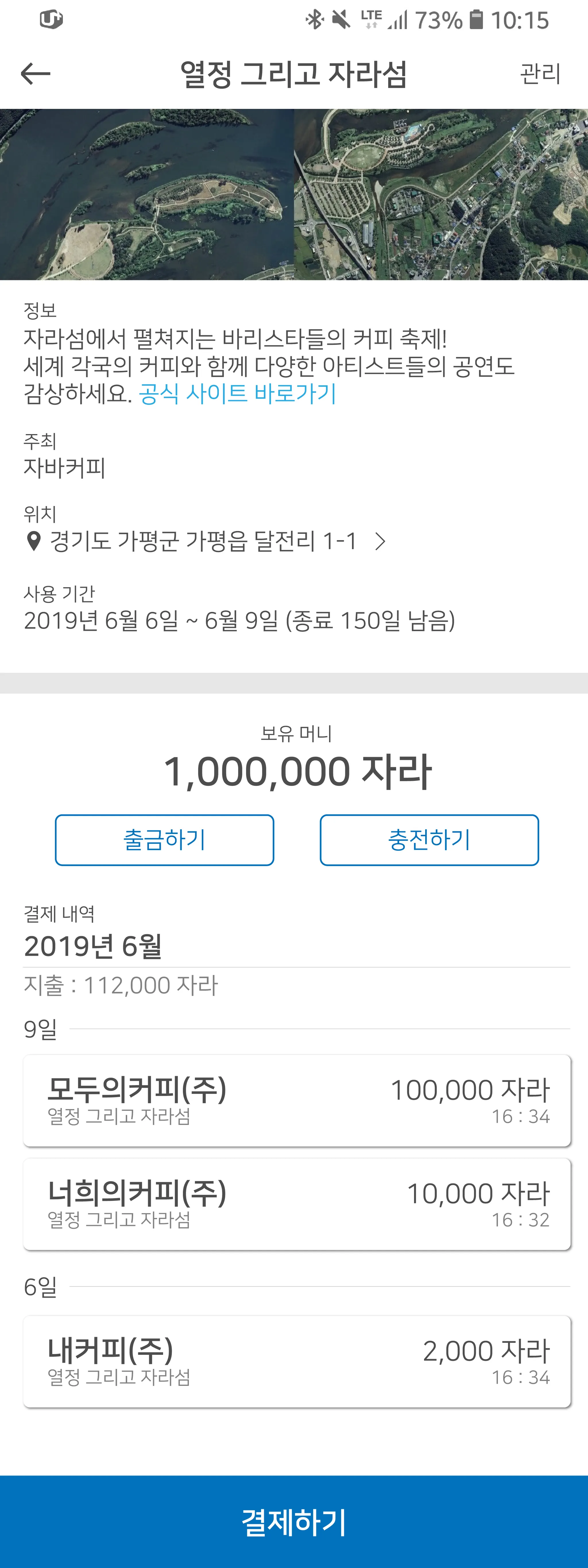
Task: Tap the 출금하기 withdraw button
Action: (164, 840)
